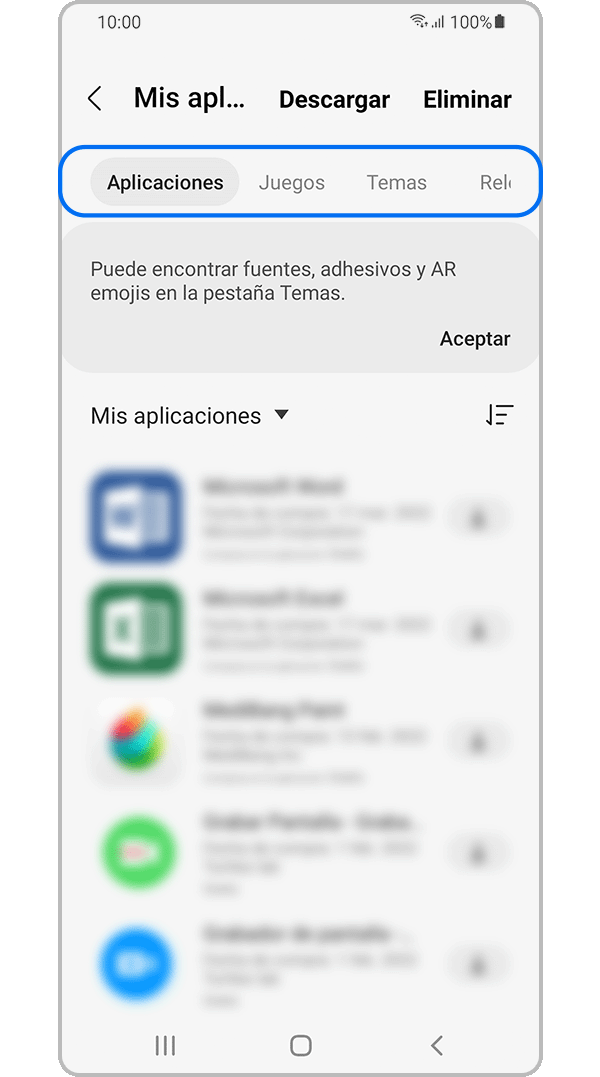This screenshot has width=600, height=1077.
Task: Switch to the Temas tab
Action: click(x=396, y=182)
